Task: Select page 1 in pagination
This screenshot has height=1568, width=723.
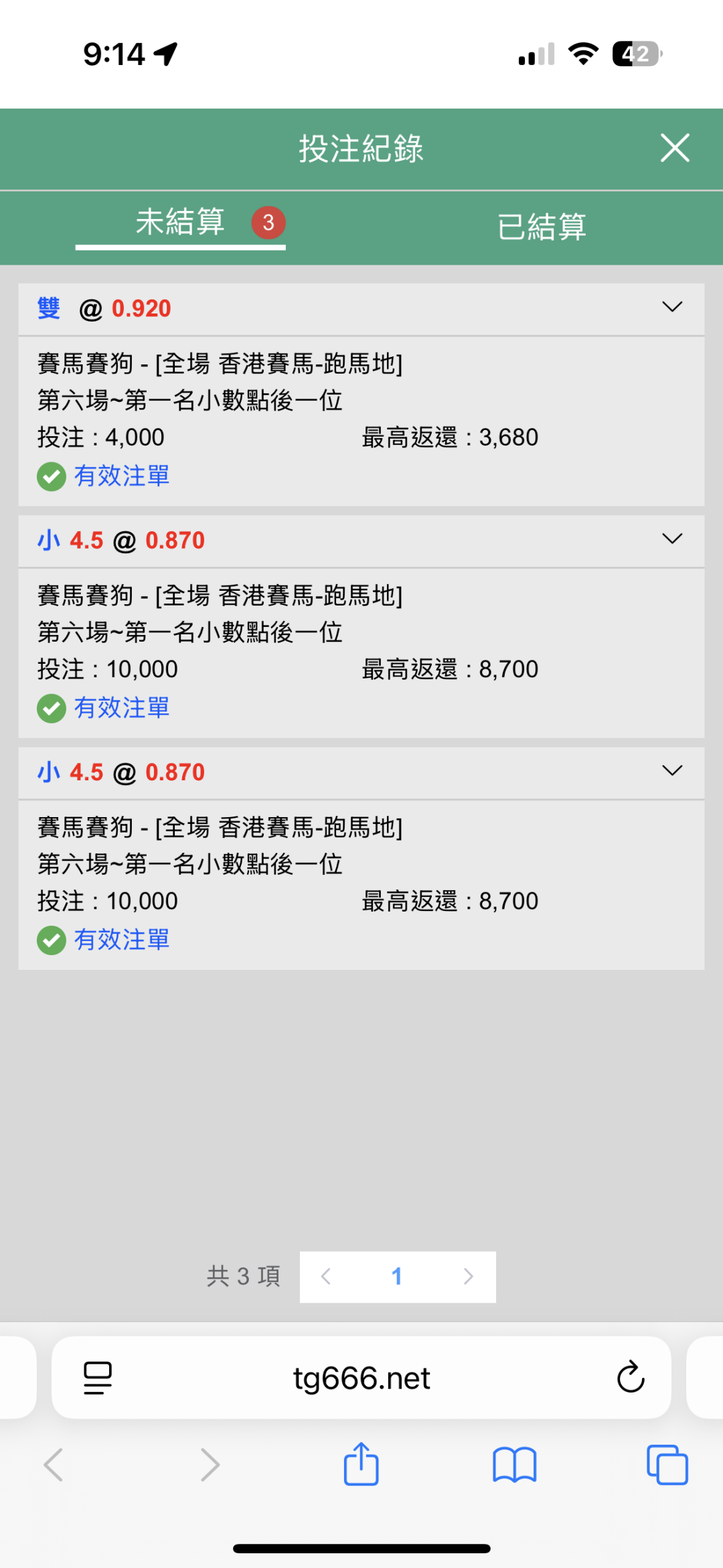Action: click(x=397, y=1277)
